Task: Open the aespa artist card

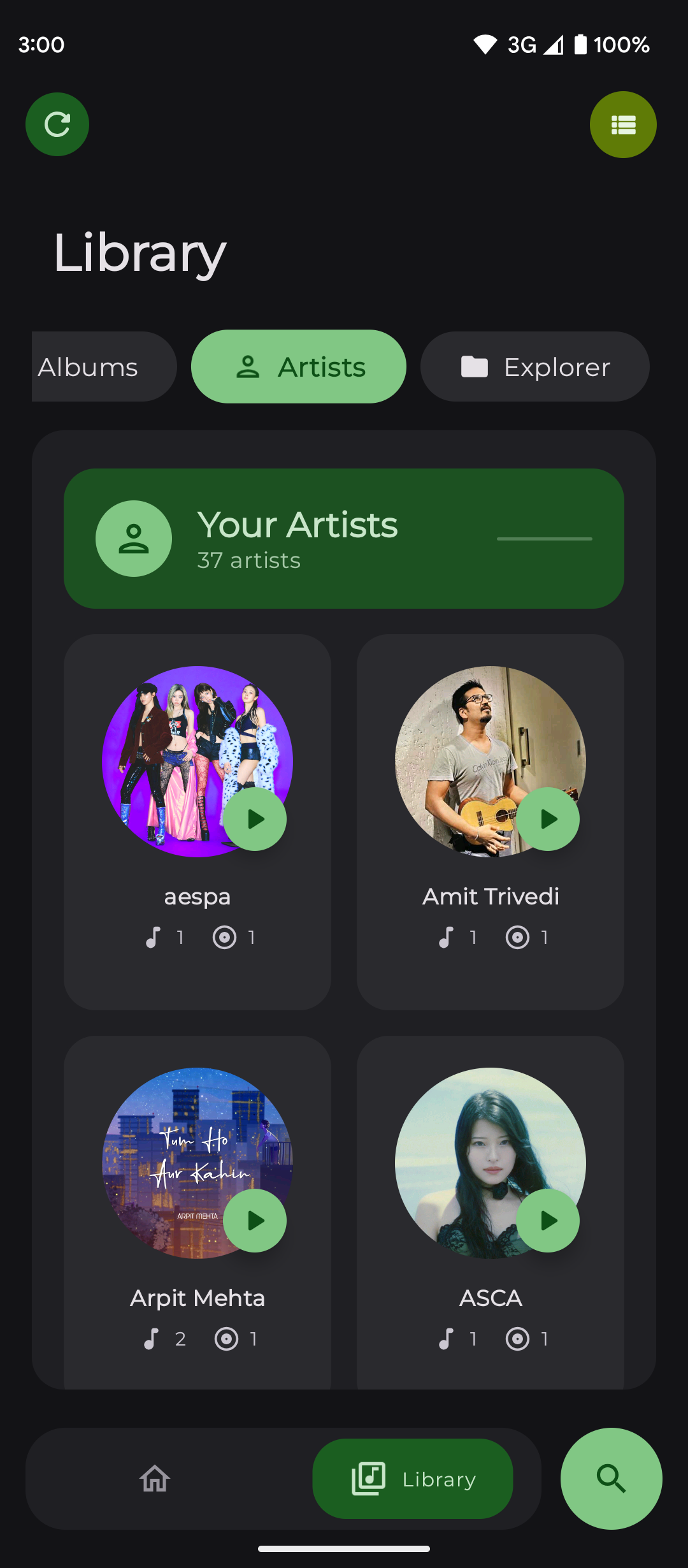Action: click(197, 896)
